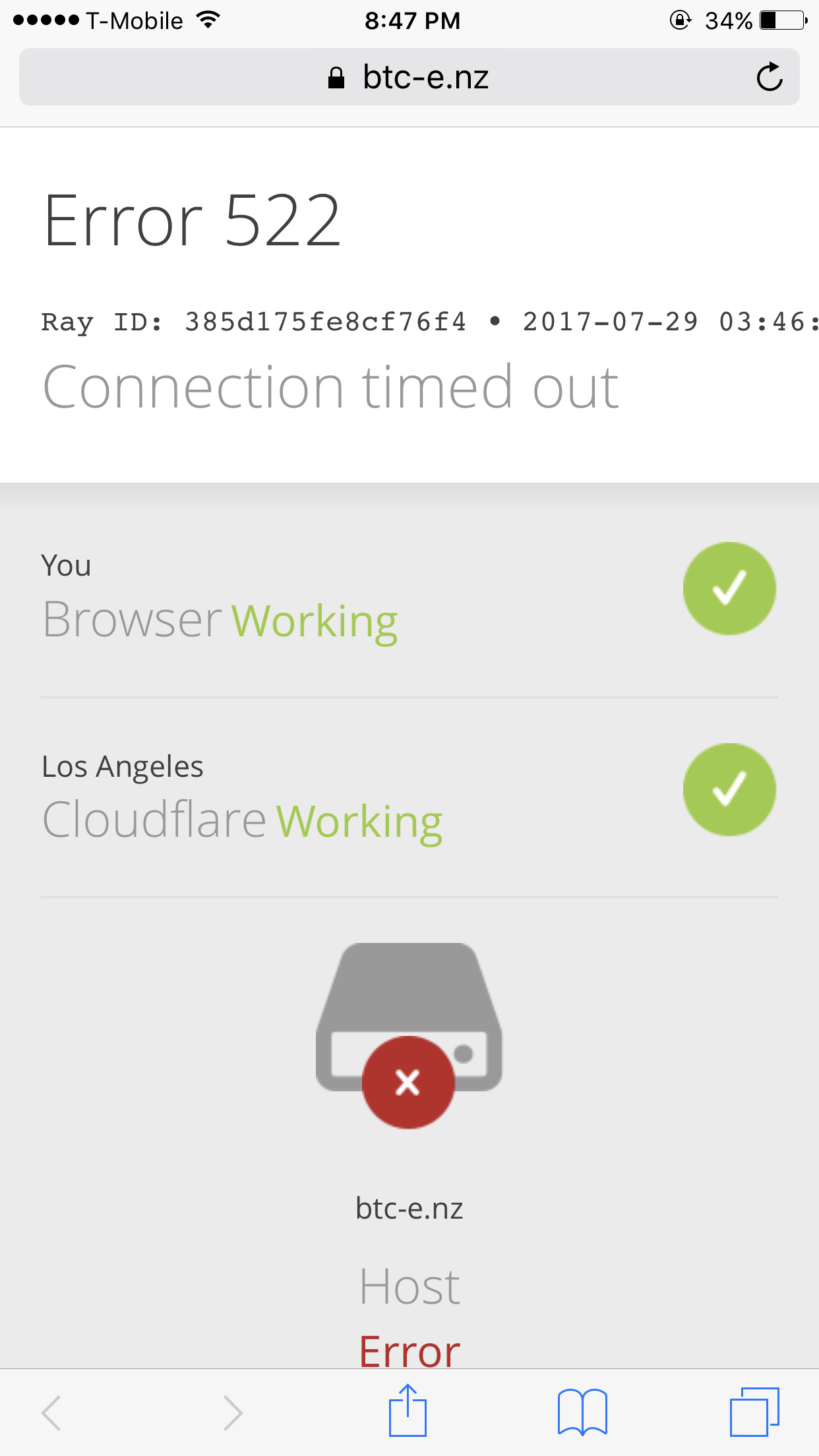Show all open tabs
The image size is (819, 1456).
(x=754, y=1412)
